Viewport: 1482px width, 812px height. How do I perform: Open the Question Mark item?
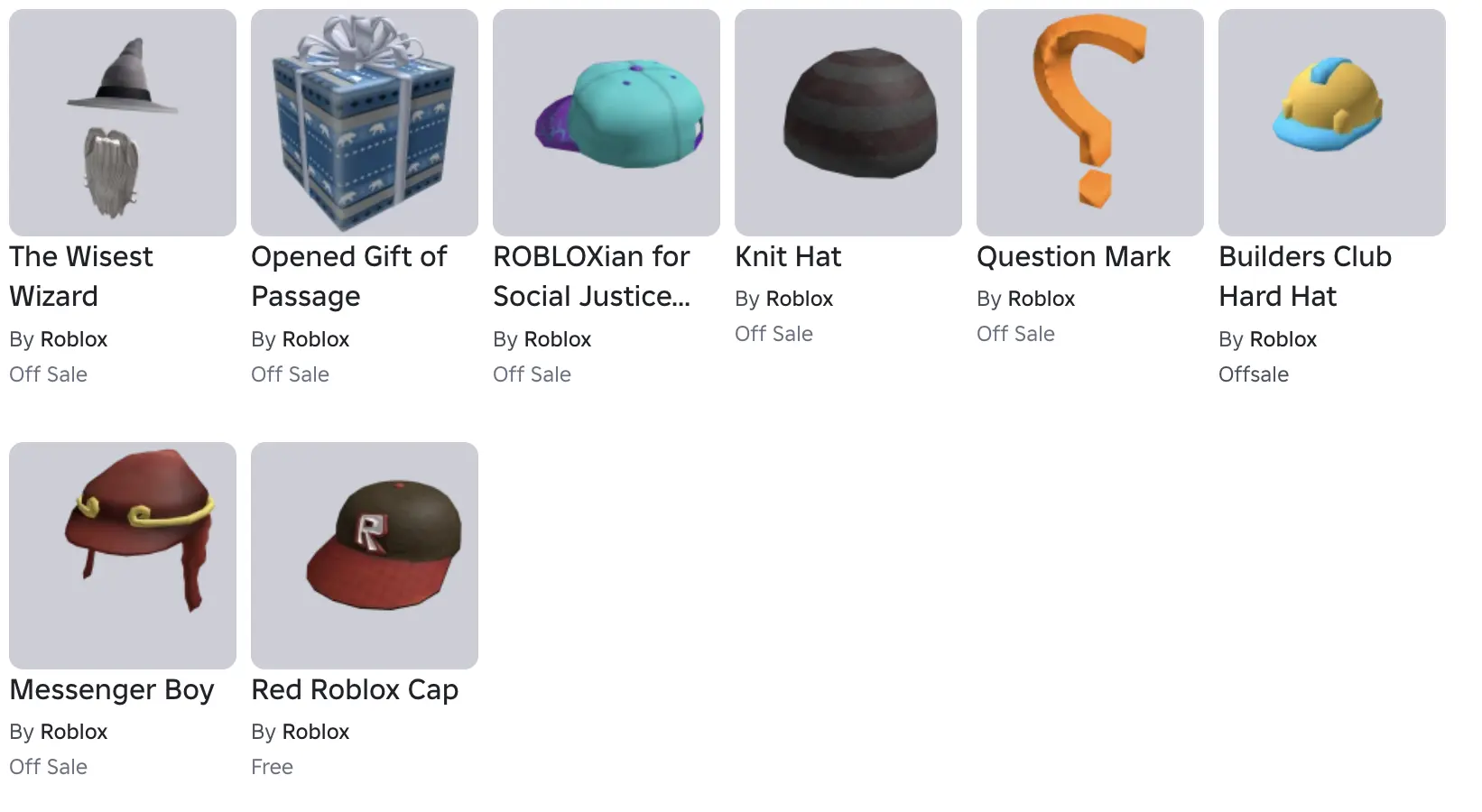pos(1090,123)
